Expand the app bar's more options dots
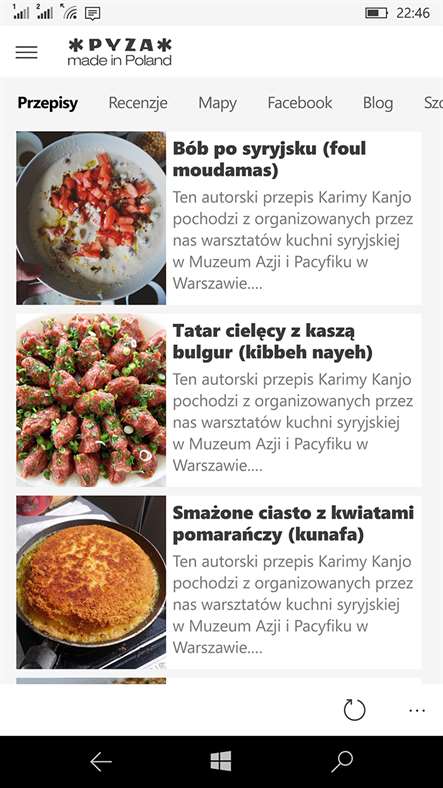The height and width of the screenshot is (788, 443). [417, 710]
